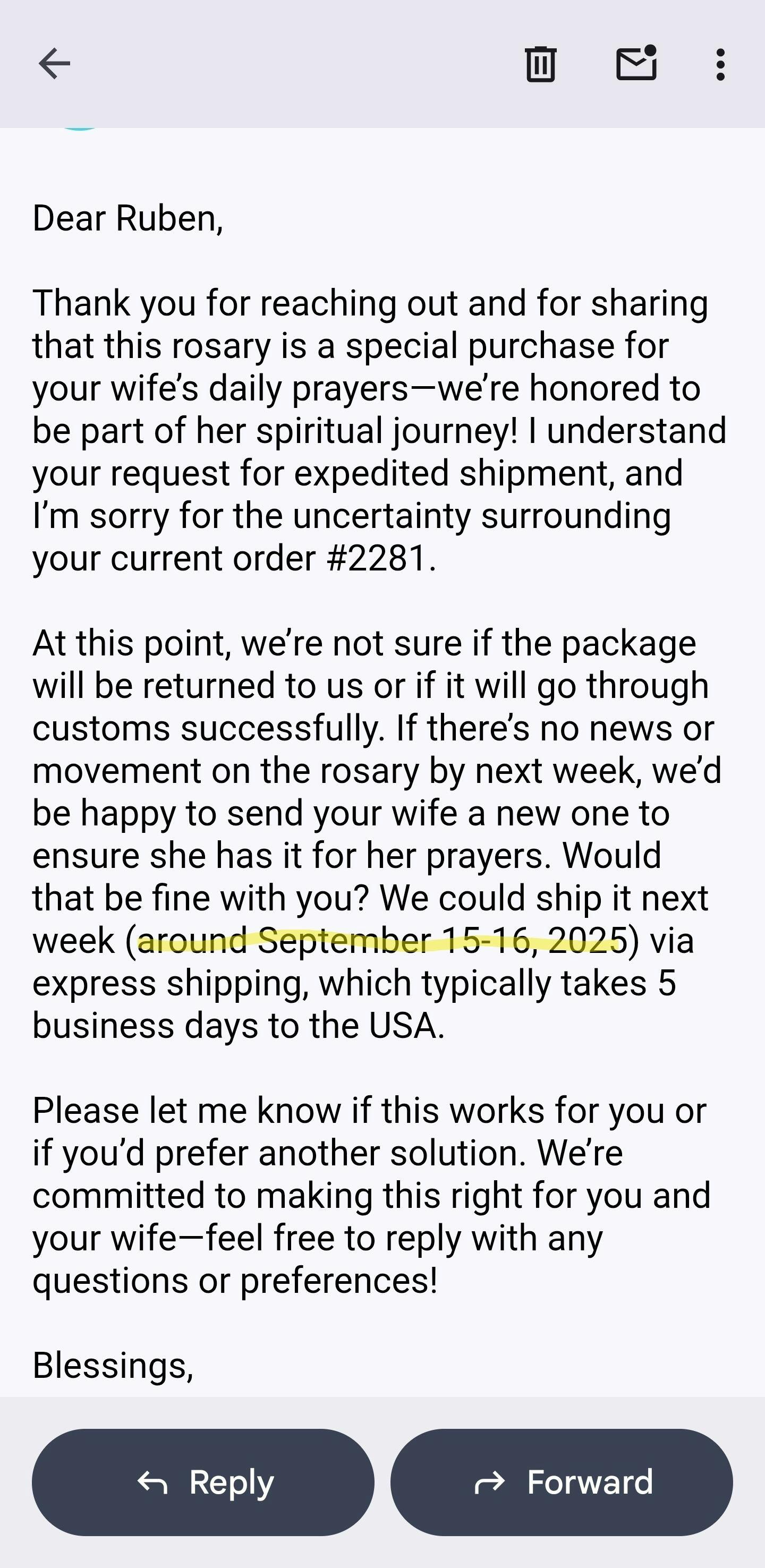Image resolution: width=765 pixels, height=1568 pixels.
Task: Reply to this email
Action: pyautogui.click(x=203, y=1482)
